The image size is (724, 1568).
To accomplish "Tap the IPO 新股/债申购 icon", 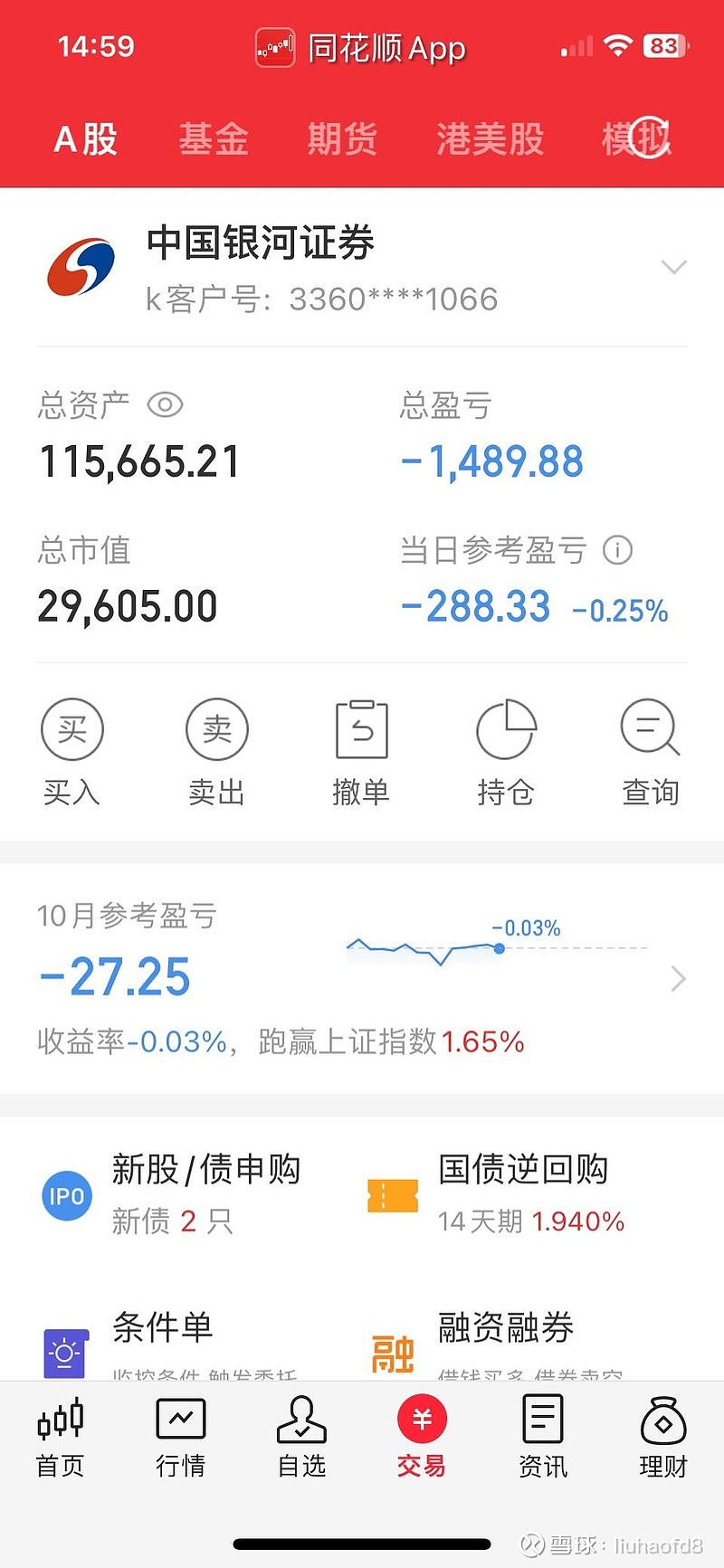I will pyautogui.click(x=66, y=1194).
